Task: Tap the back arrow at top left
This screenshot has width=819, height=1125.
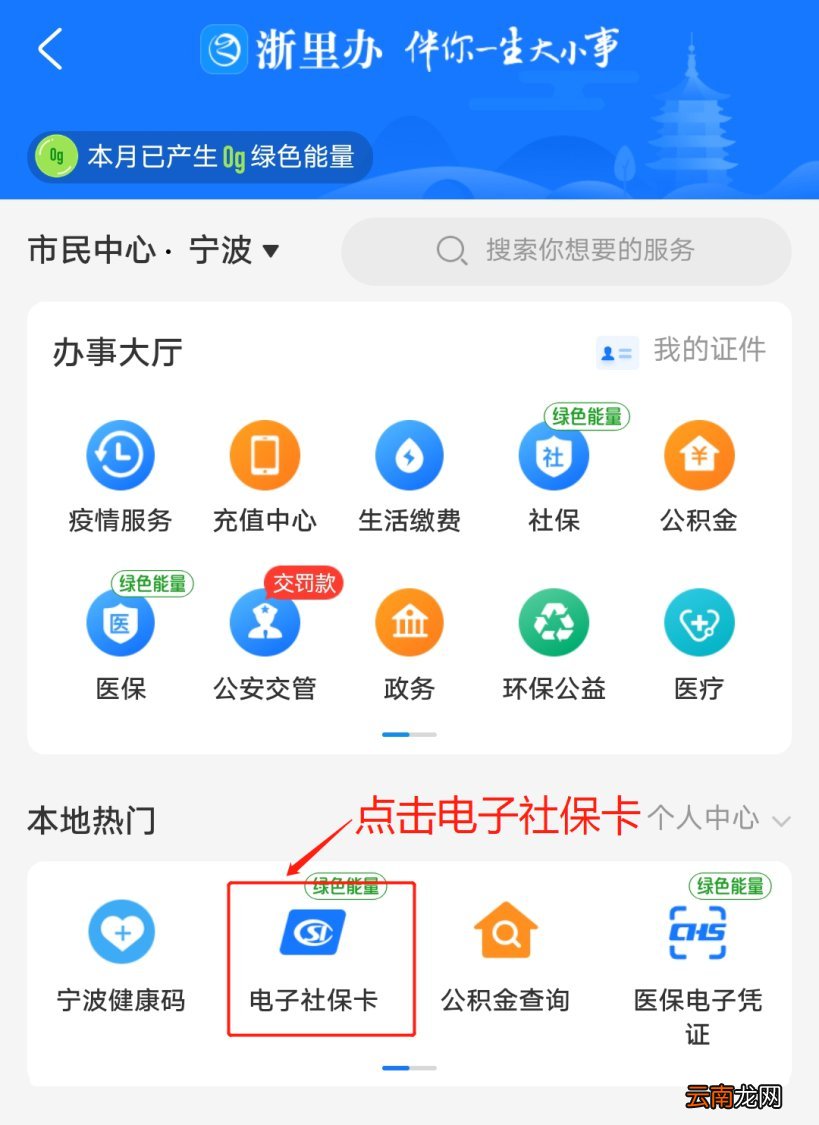Action: (50, 49)
